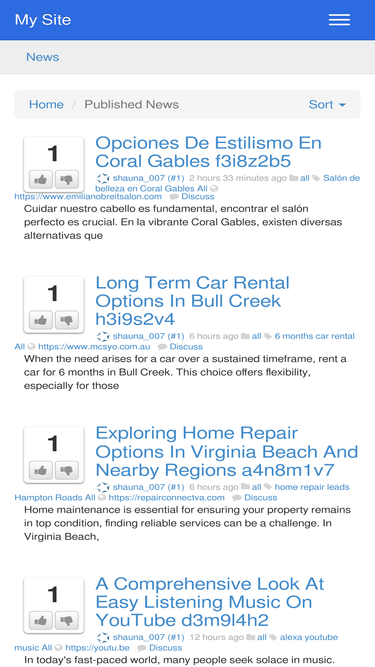This screenshot has height=667, width=375.
Task: Open the Opciones De Estilismo En Coral Gables article
Action: coord(208,152)
